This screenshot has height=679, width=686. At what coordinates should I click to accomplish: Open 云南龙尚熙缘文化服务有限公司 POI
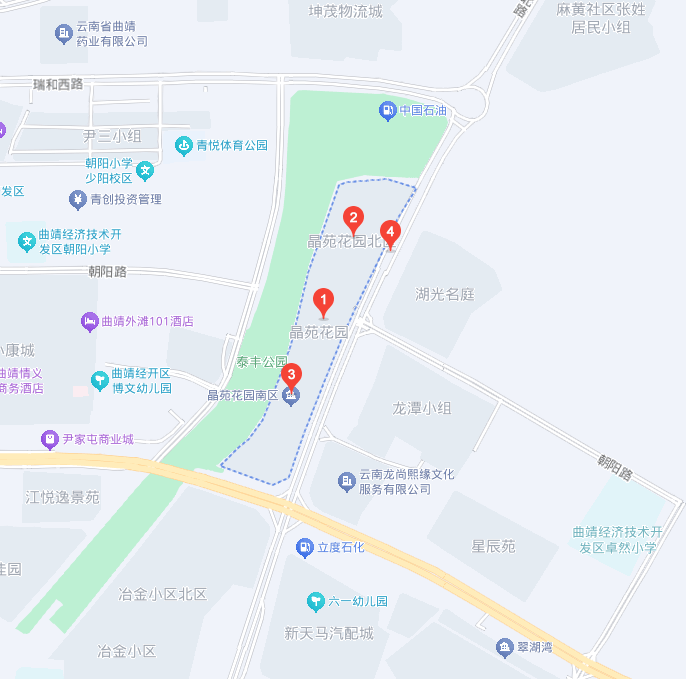[x=346, y=482]
